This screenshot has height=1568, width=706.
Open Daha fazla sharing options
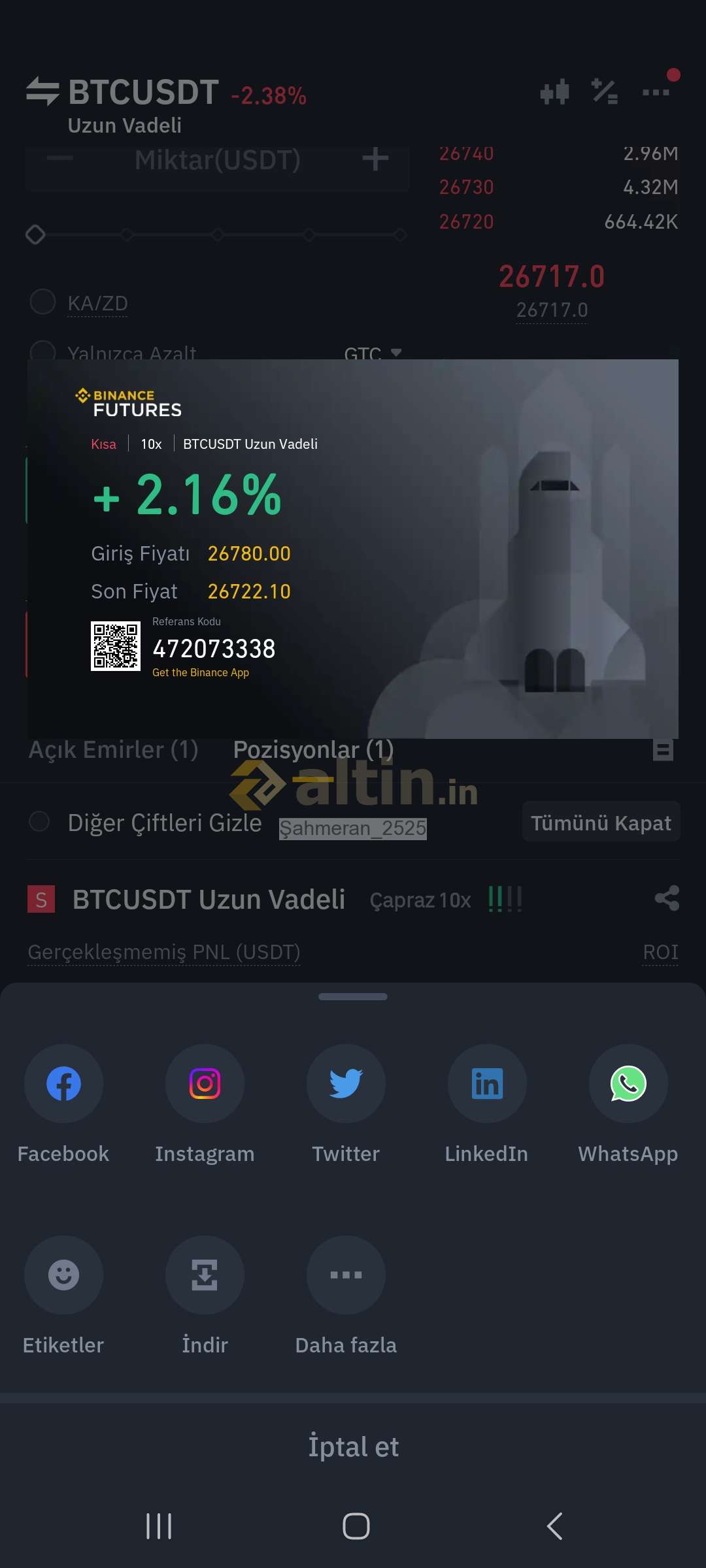346,1275
